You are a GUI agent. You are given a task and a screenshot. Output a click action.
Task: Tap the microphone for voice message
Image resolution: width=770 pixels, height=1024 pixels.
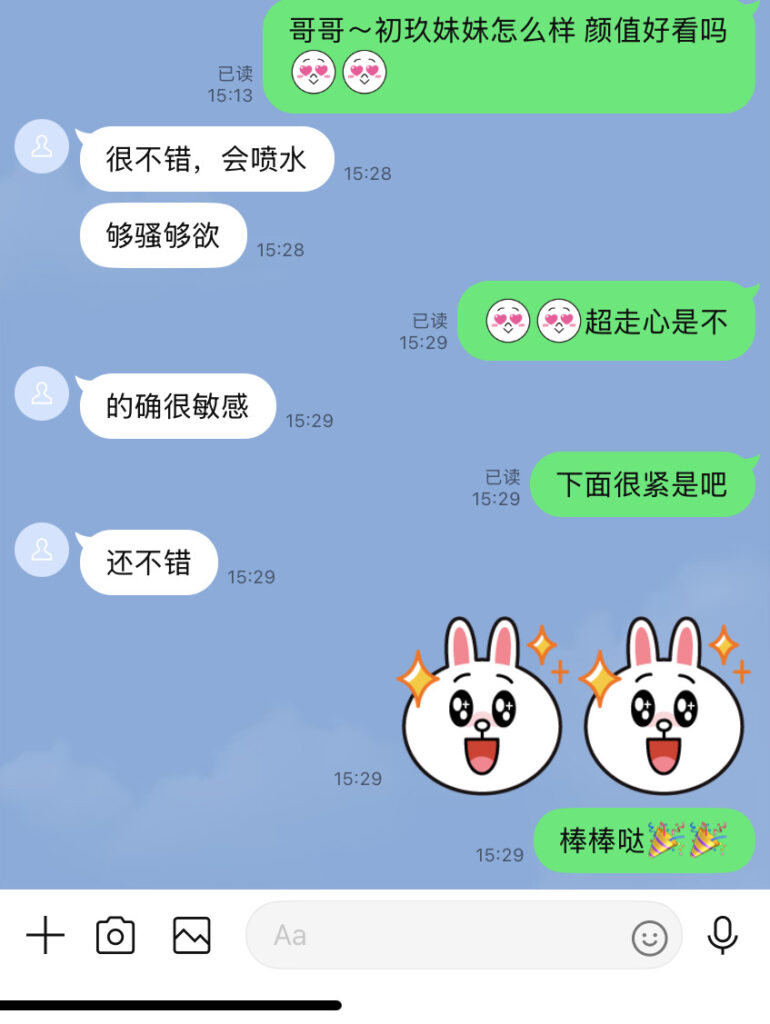(x=722, y=936)
